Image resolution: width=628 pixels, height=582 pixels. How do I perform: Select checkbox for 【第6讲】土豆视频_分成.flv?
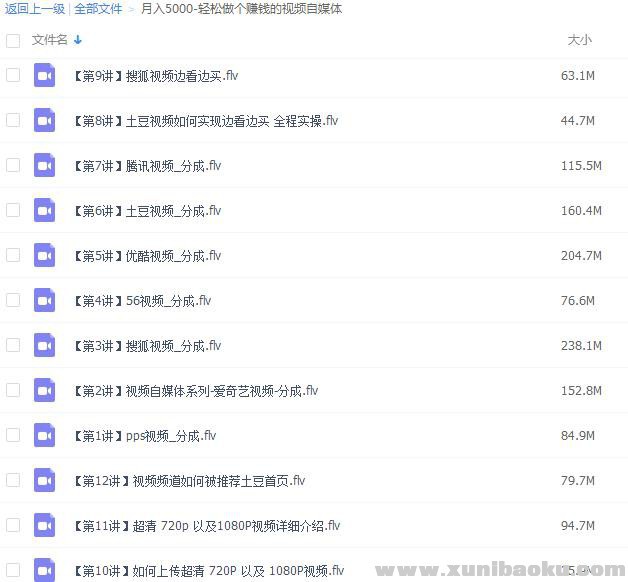[13, 210]
